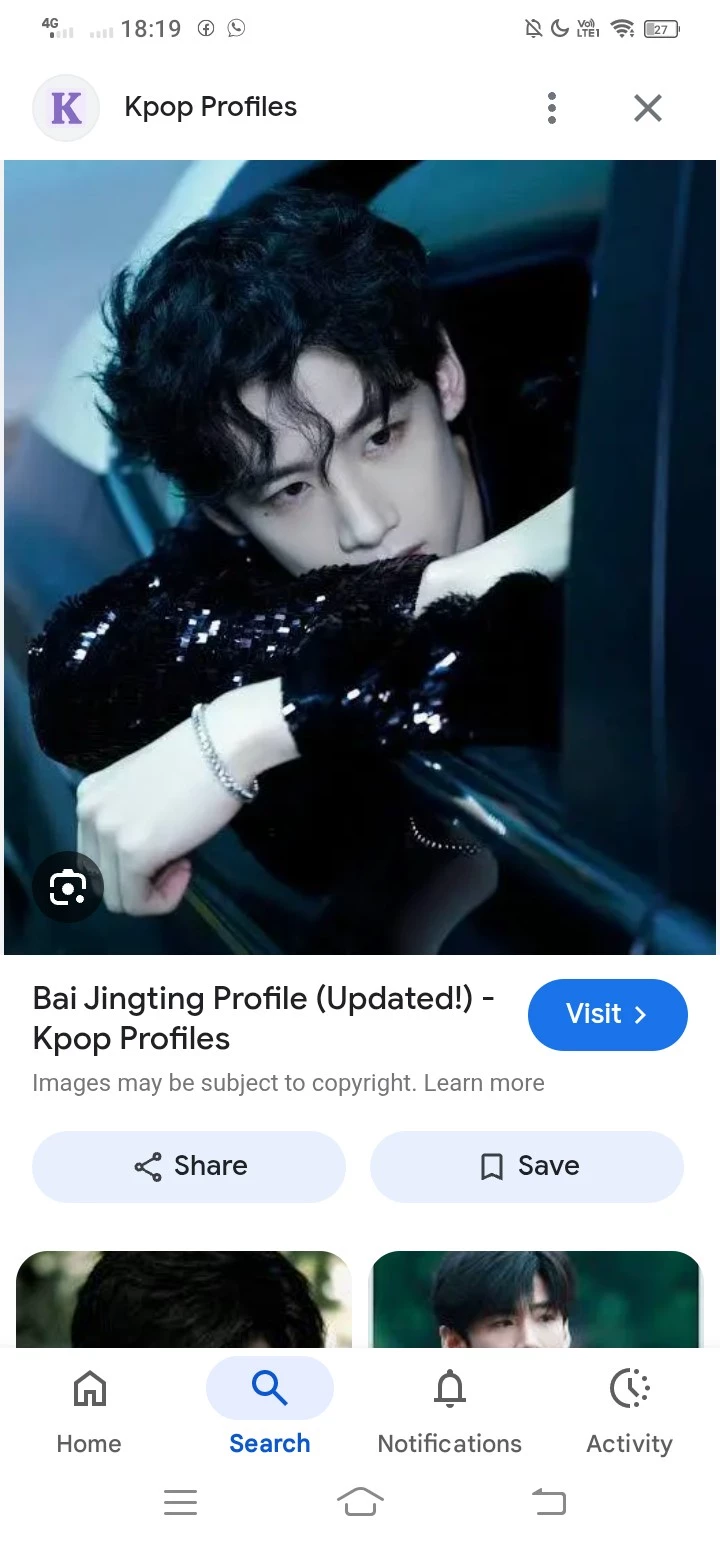The width and height of the screenshot is (720, 1544).
Task: Visit the Kpop Profiles page
Action: pyautogui.click(x=607, y=1014)
